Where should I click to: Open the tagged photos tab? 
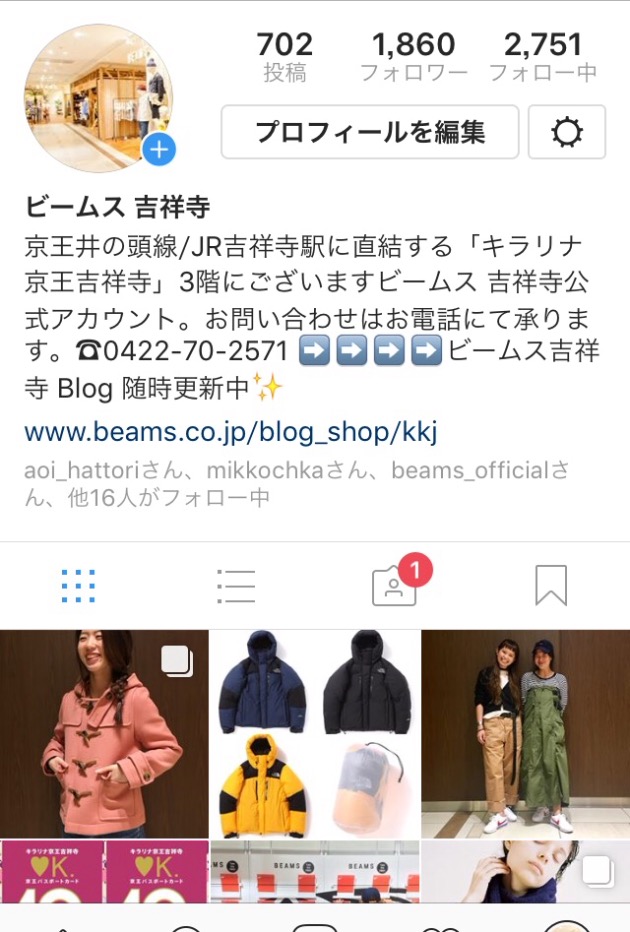(x=394, y=586)
